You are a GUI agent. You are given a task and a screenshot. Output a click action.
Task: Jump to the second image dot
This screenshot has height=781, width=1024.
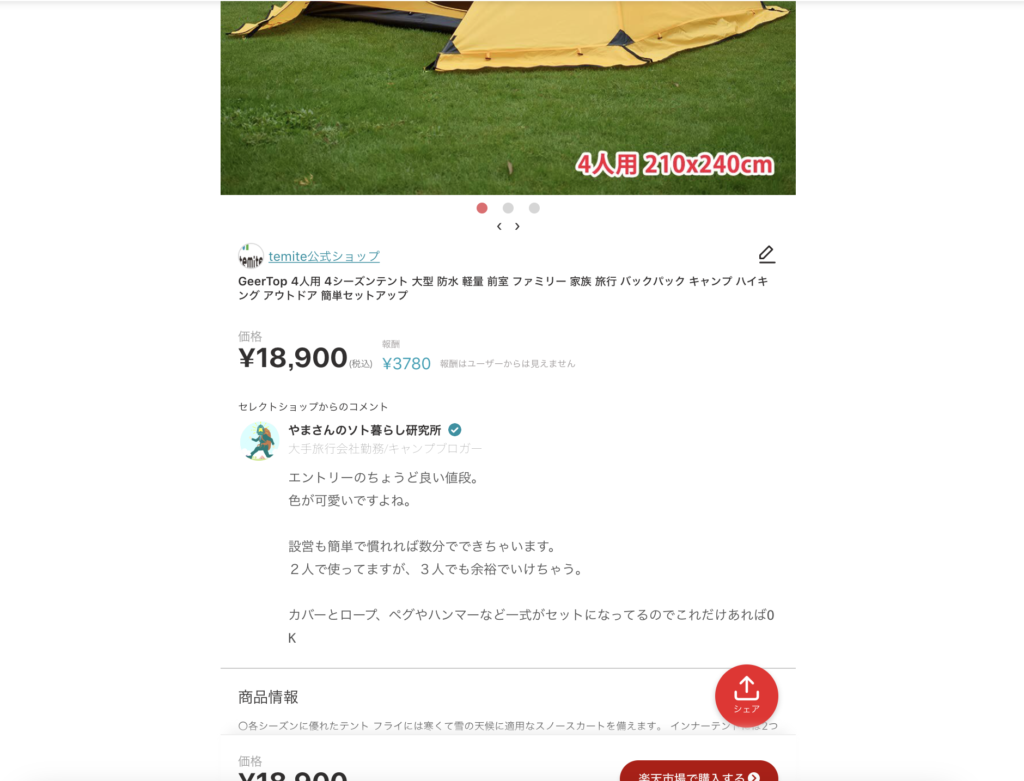508,208
